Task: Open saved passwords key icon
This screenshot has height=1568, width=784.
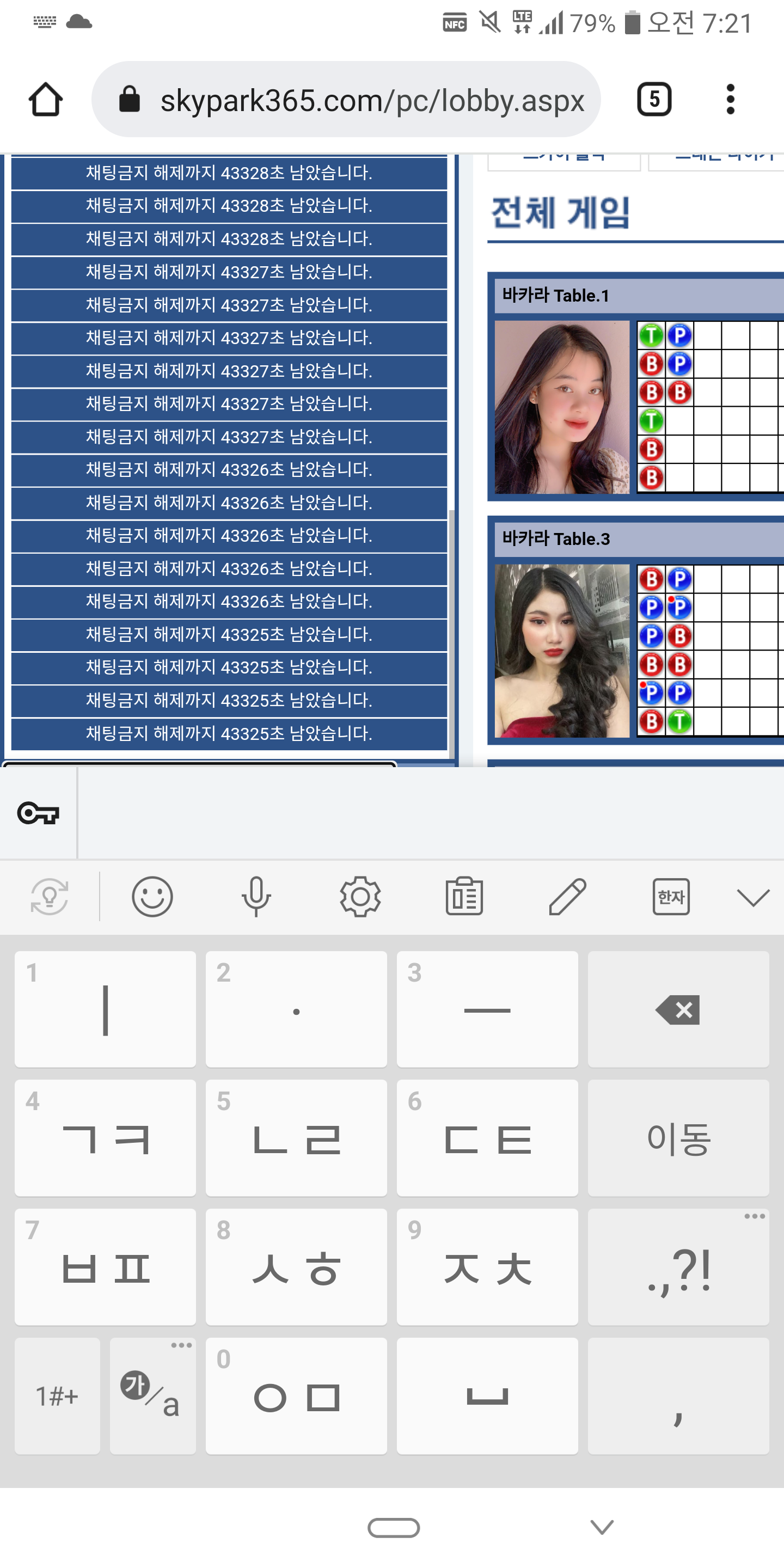Action: pos(38,813)
